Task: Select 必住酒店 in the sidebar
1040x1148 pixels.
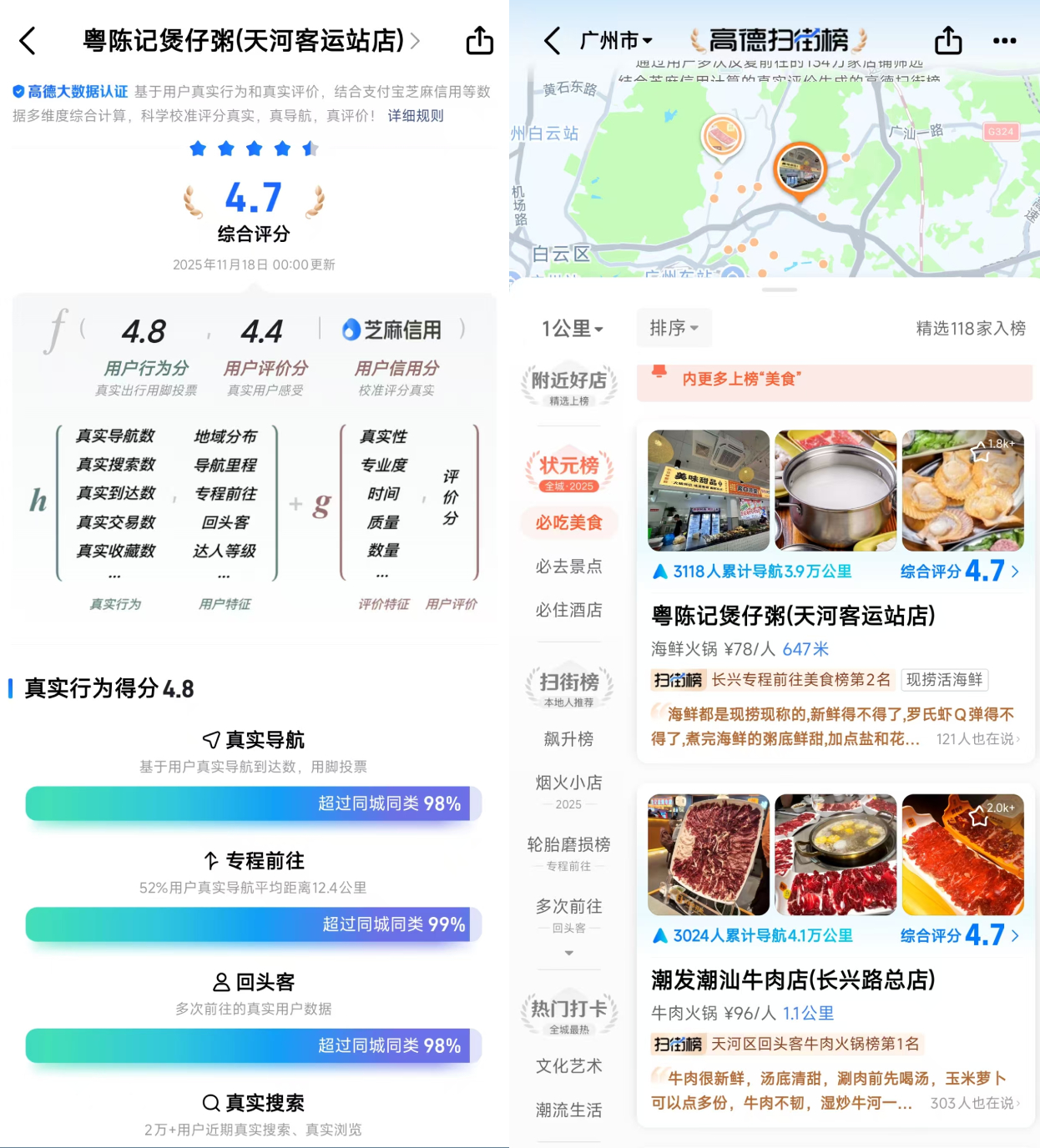Action: point(569,610)
